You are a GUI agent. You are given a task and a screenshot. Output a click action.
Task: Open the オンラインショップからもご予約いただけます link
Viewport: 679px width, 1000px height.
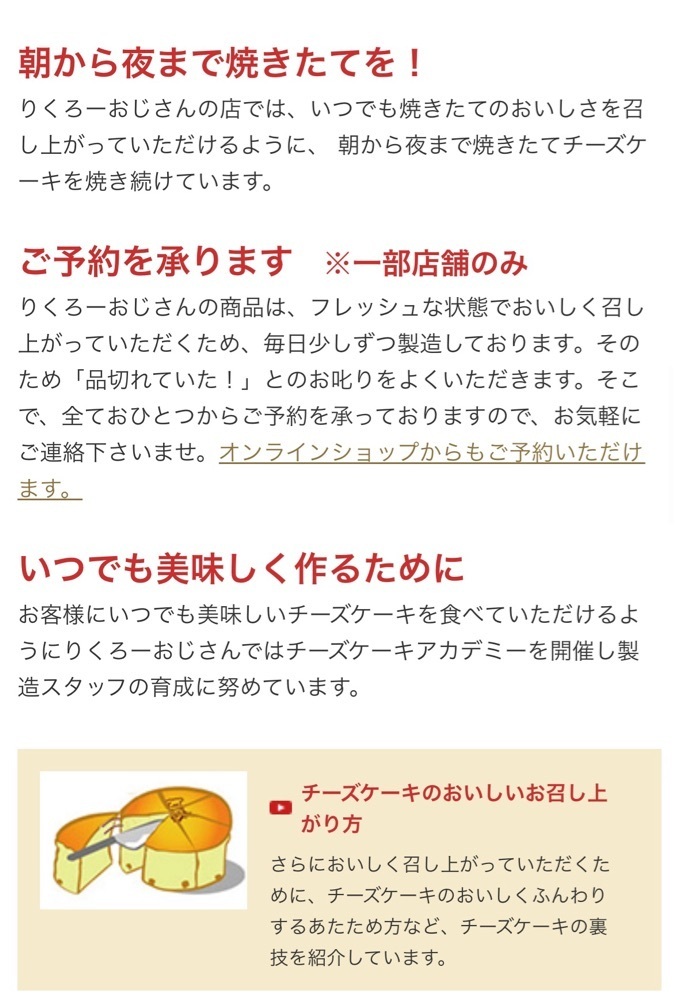point(432,453)
